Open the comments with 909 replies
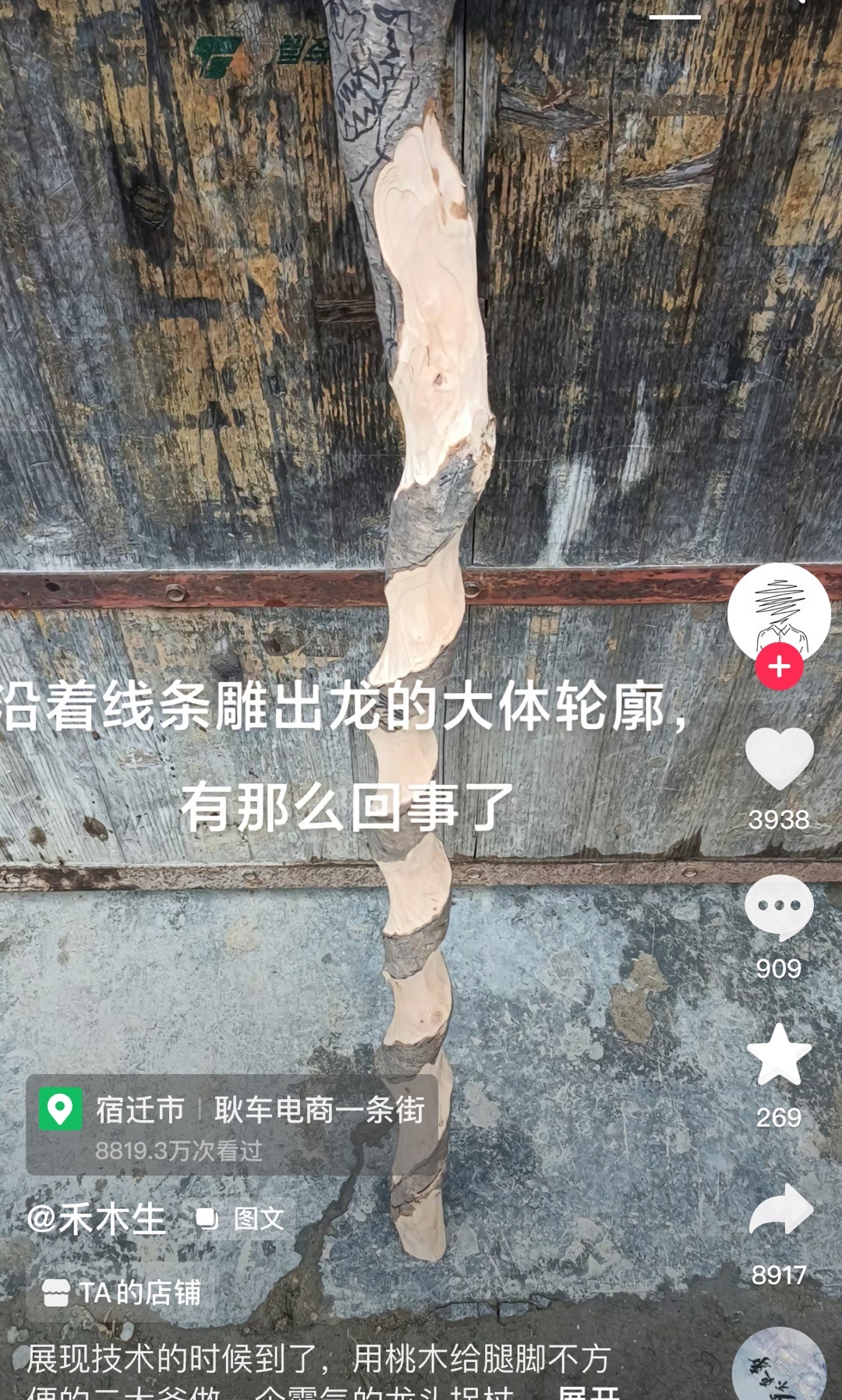 [x=779, y=907]
